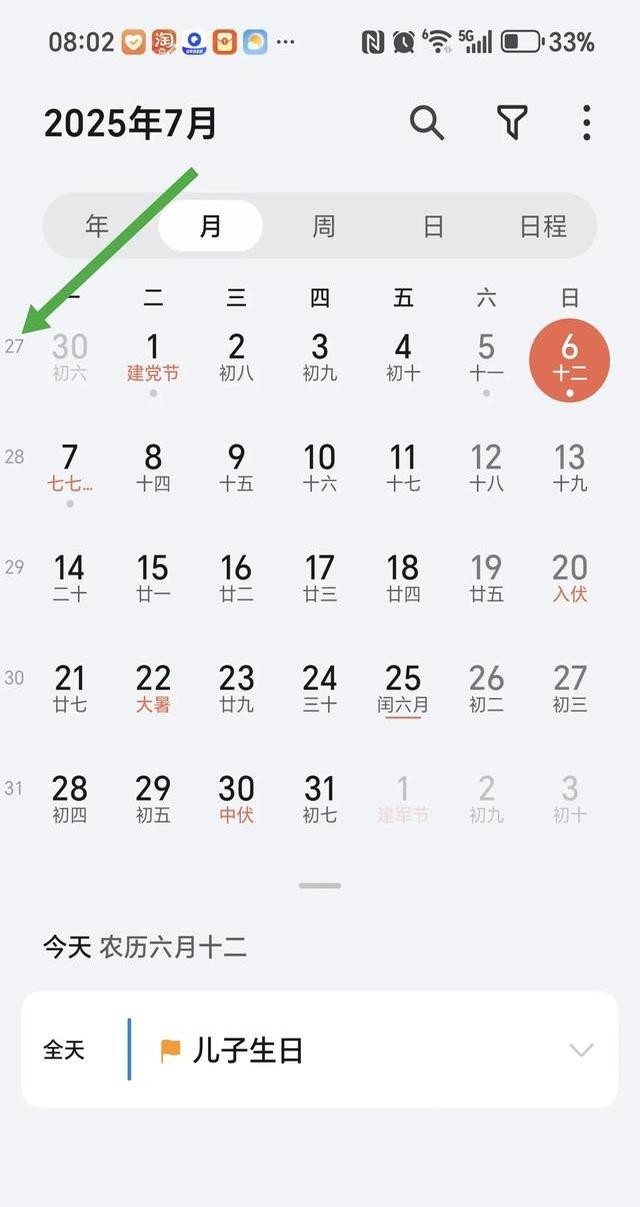This screenshot has width=640, height=1207.
Task: Tap the 2025年7月 month title
Action: point(130,123)
